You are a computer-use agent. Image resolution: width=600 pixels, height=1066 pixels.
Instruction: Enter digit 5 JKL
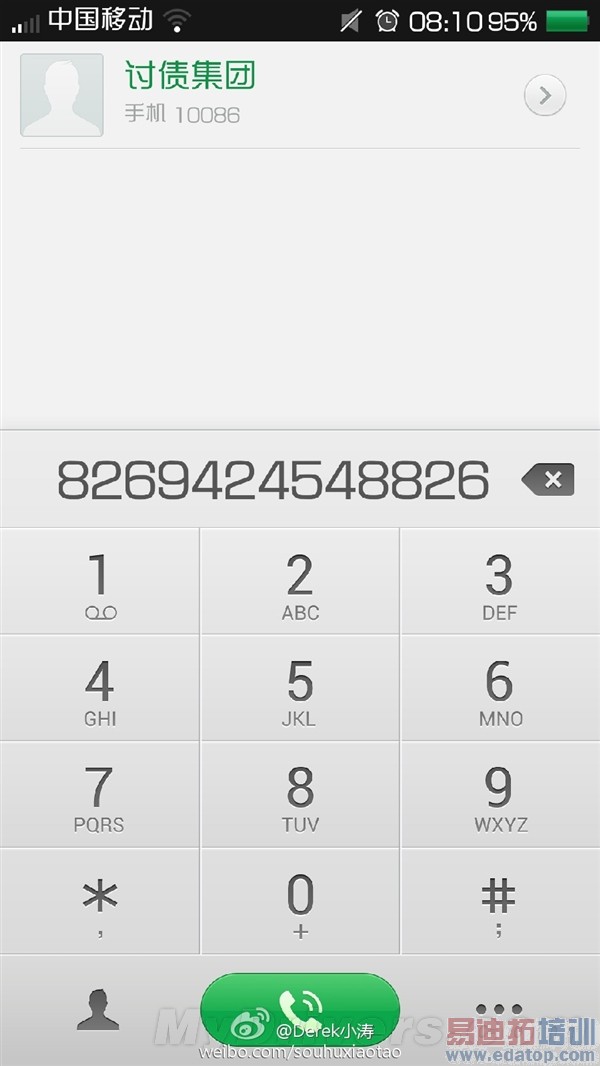coord(300,688)
